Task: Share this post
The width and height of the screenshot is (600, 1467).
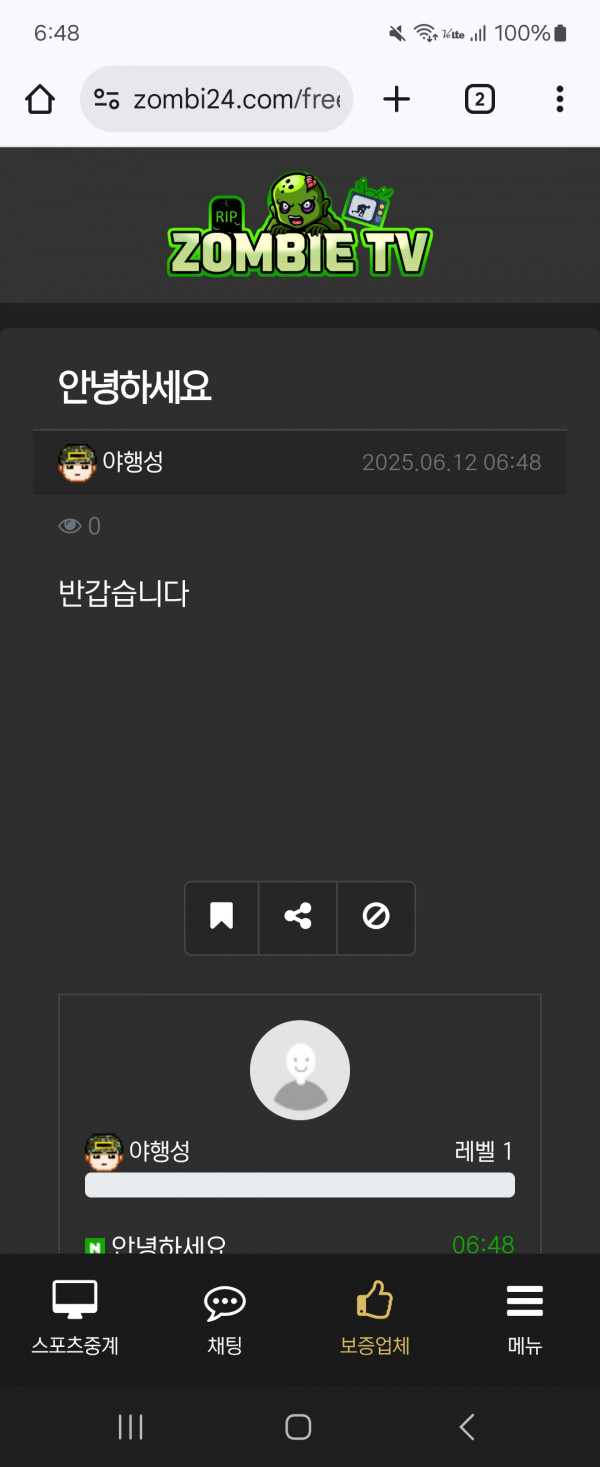Action: coord(298,916)
